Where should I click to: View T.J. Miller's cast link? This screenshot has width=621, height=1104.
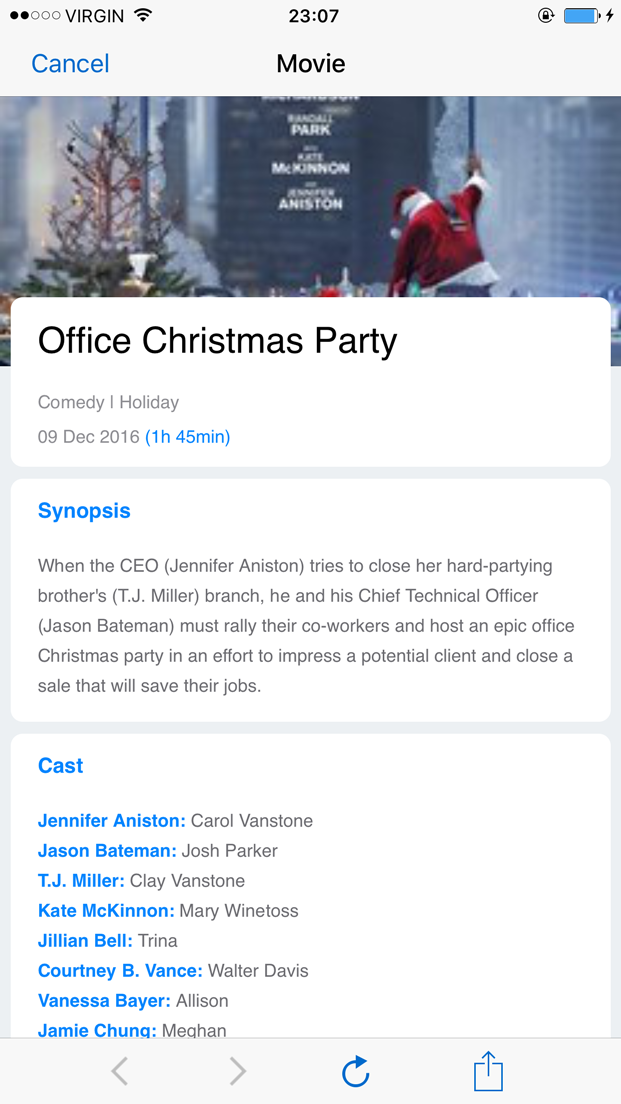81,881
